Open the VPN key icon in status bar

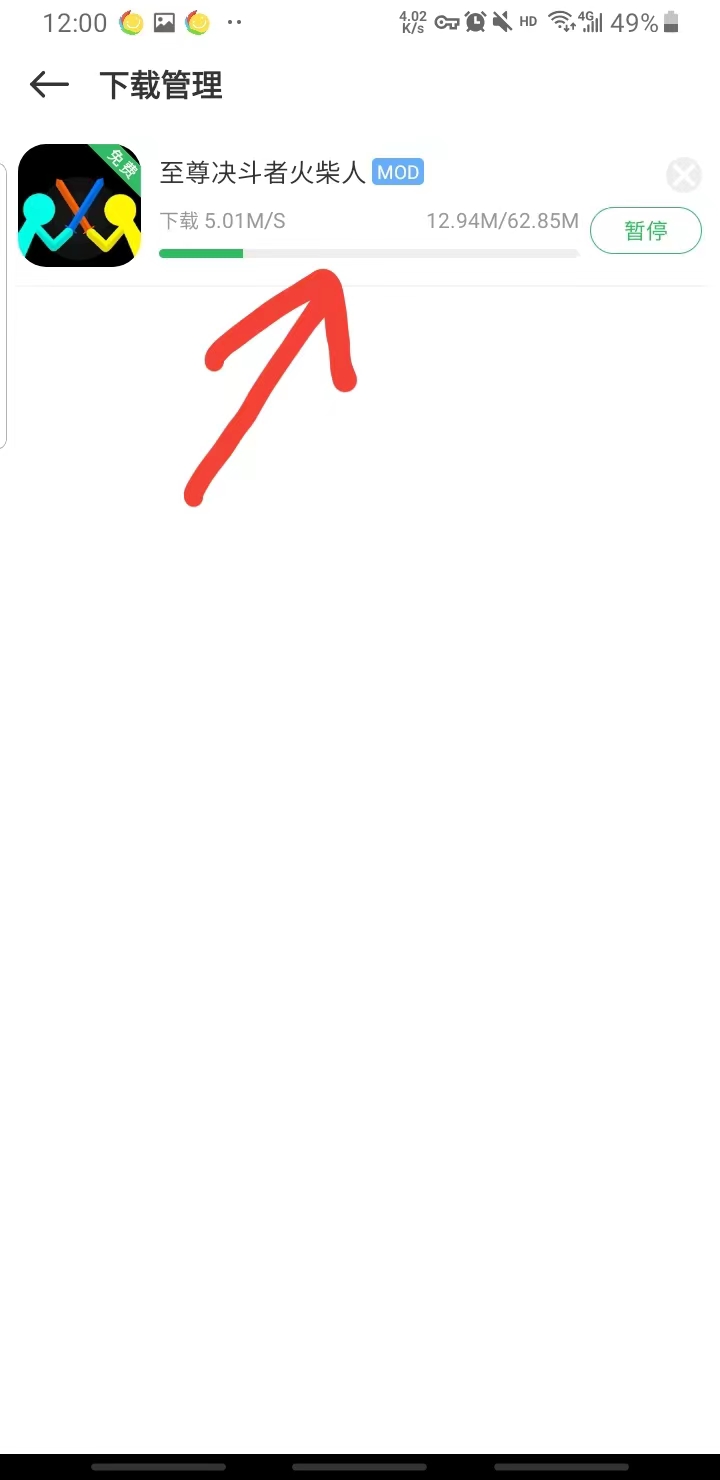[447, 20]
